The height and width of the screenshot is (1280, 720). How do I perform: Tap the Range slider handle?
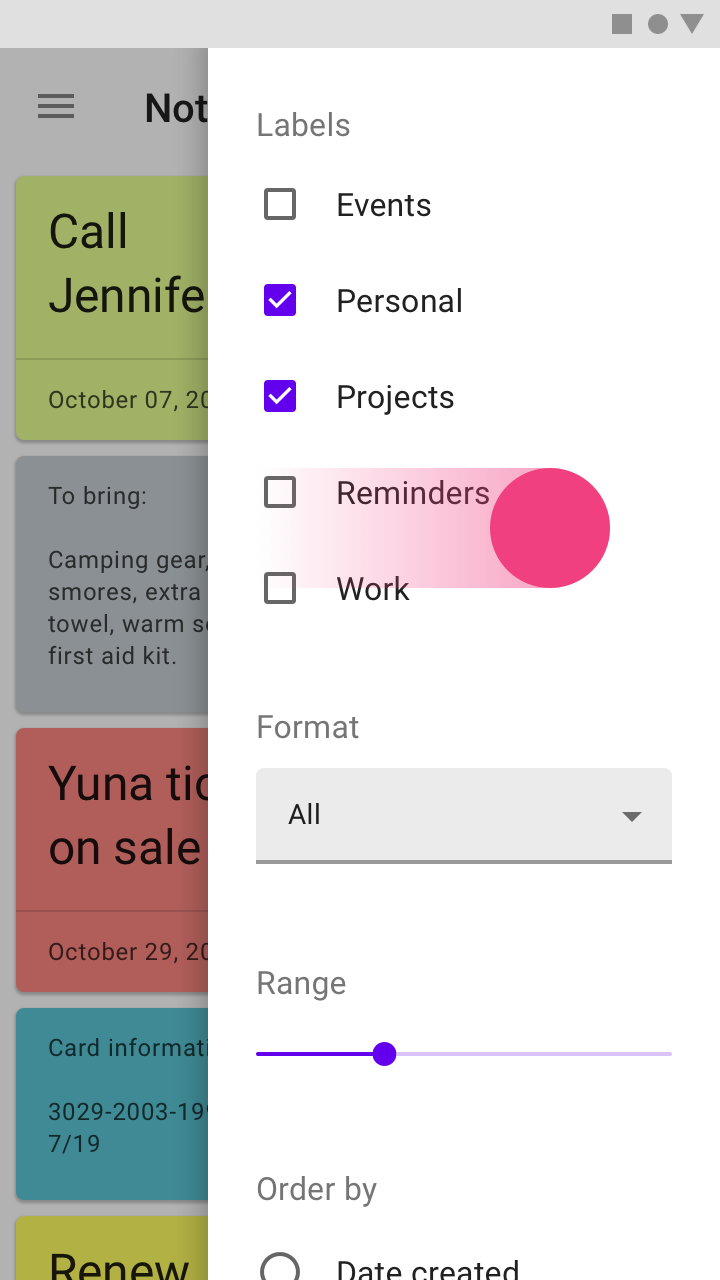384,1054
